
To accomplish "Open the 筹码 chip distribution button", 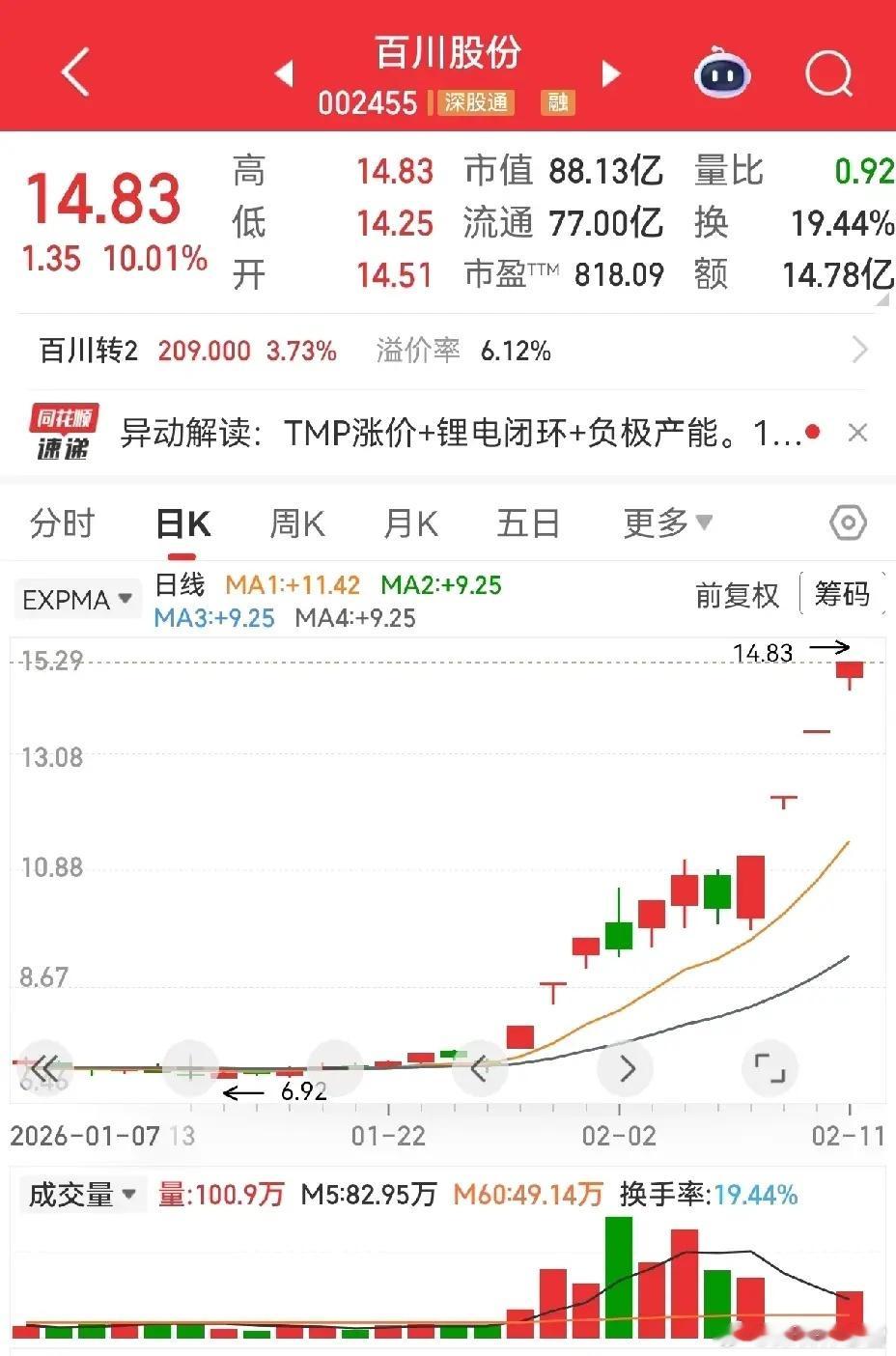I will click(842, 593).
